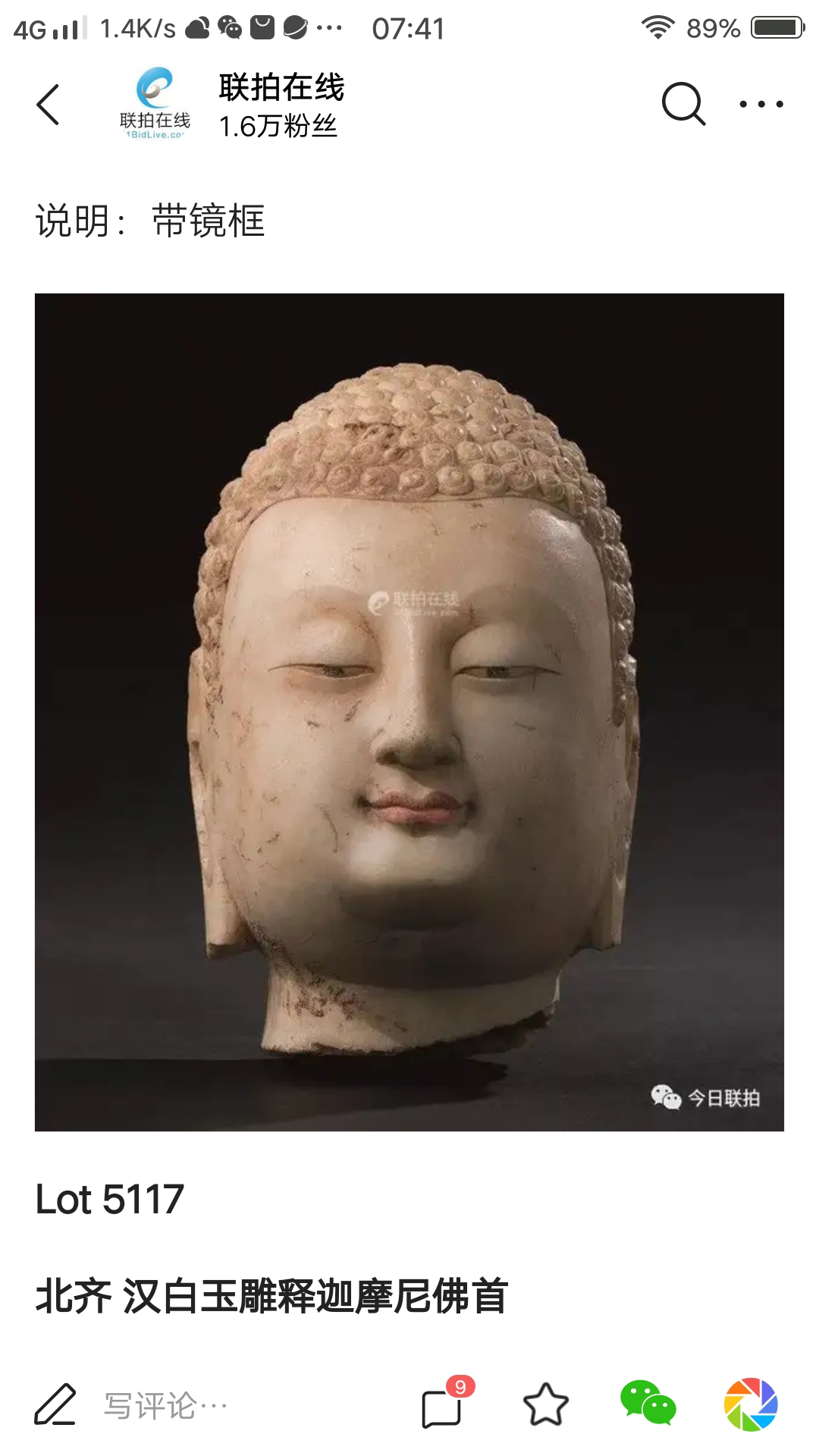Go back using the top-left arrow
The height and width of the screenshot is (1456, 819).
[48, 104]
